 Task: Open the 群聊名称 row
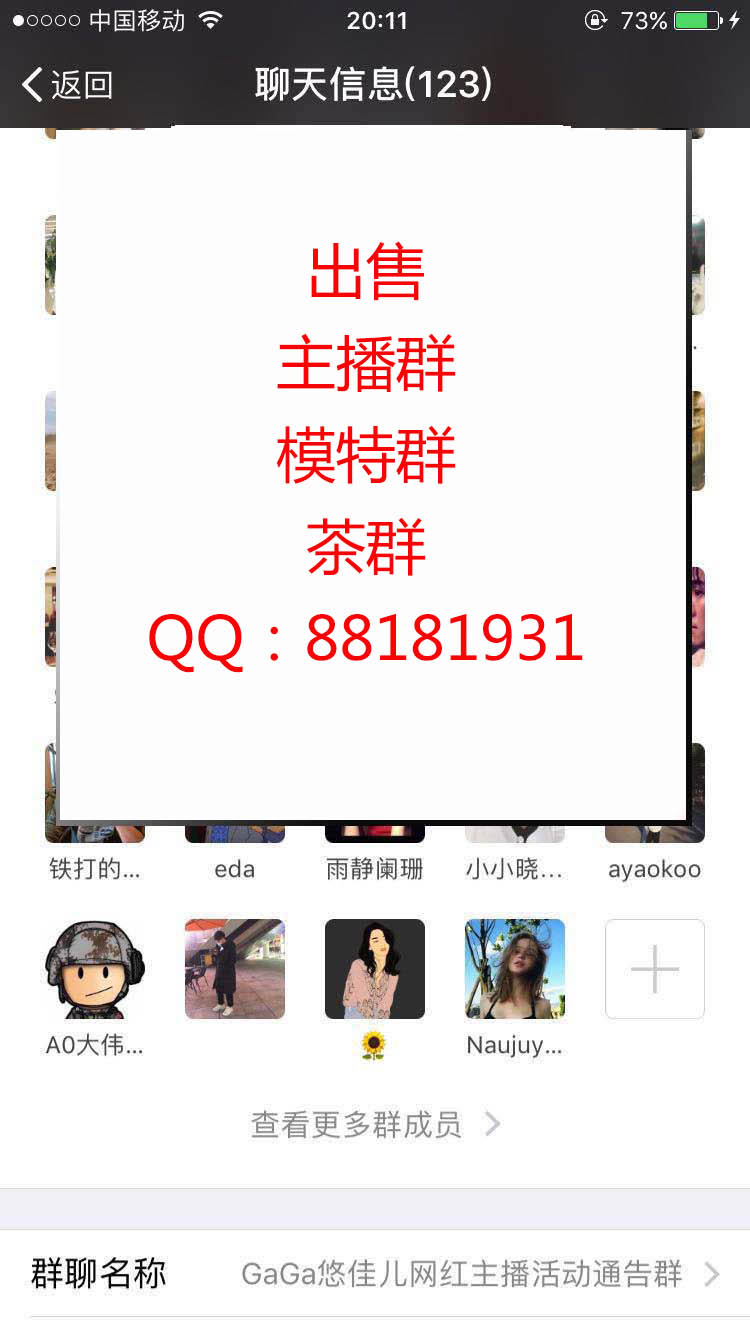375,1274
